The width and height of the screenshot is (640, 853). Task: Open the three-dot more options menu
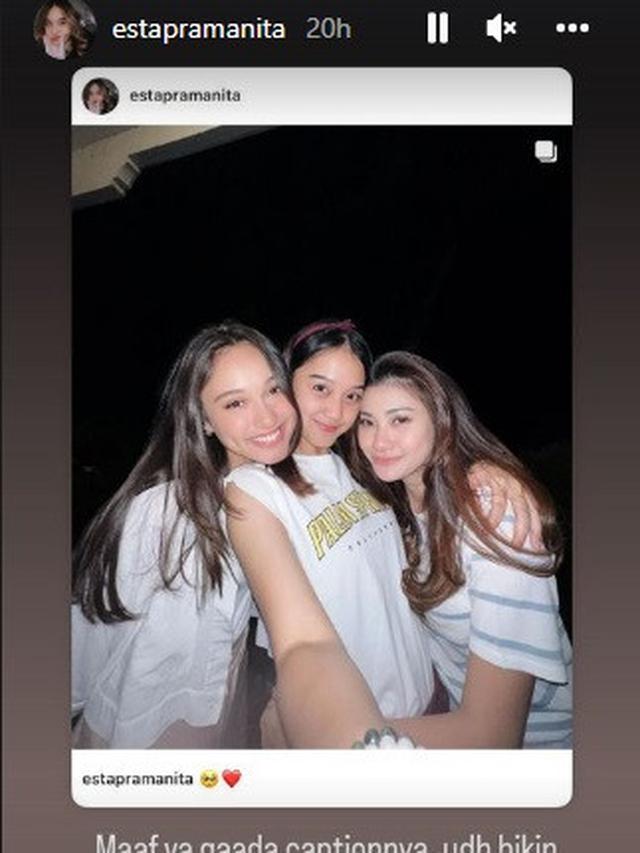click(x=572, y=28)
